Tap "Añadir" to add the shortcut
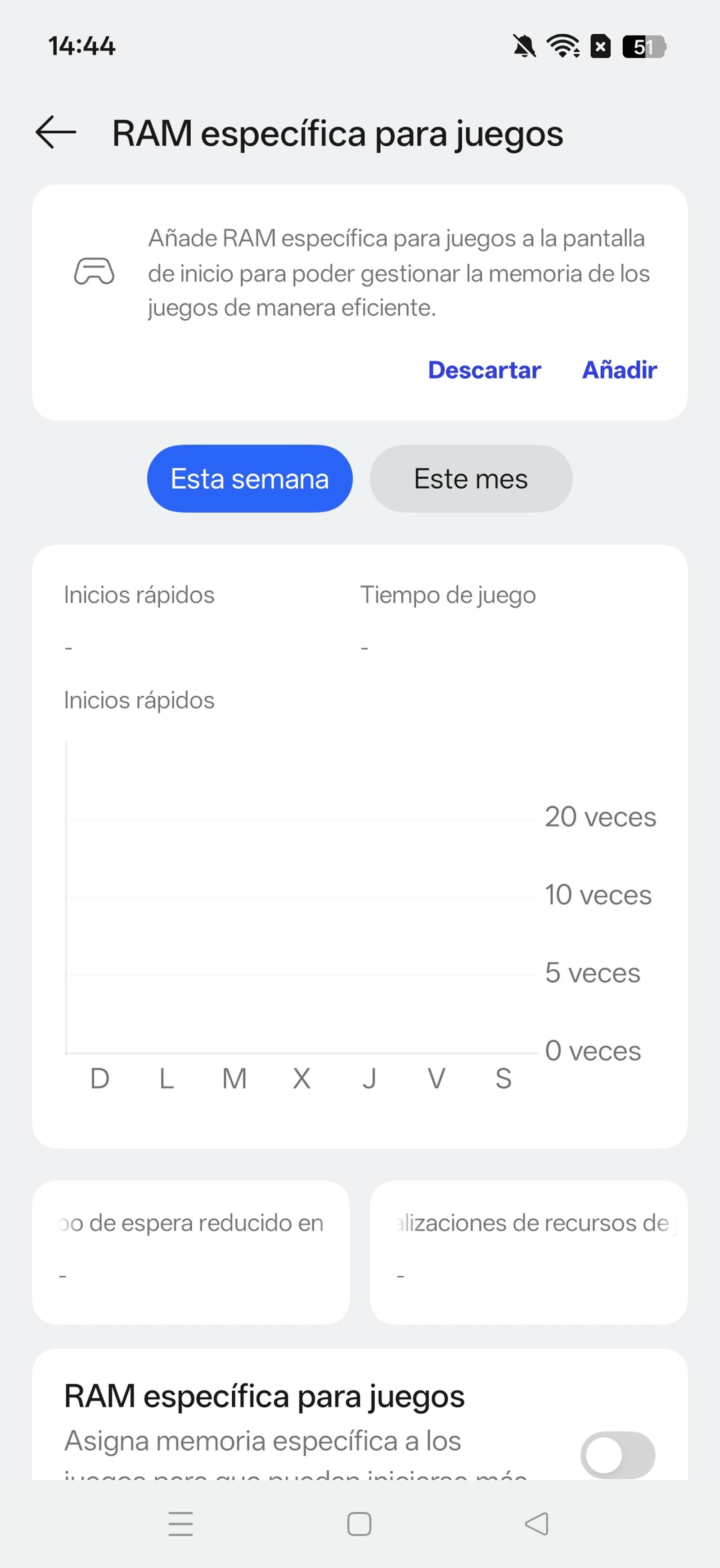 pos(620,369)
